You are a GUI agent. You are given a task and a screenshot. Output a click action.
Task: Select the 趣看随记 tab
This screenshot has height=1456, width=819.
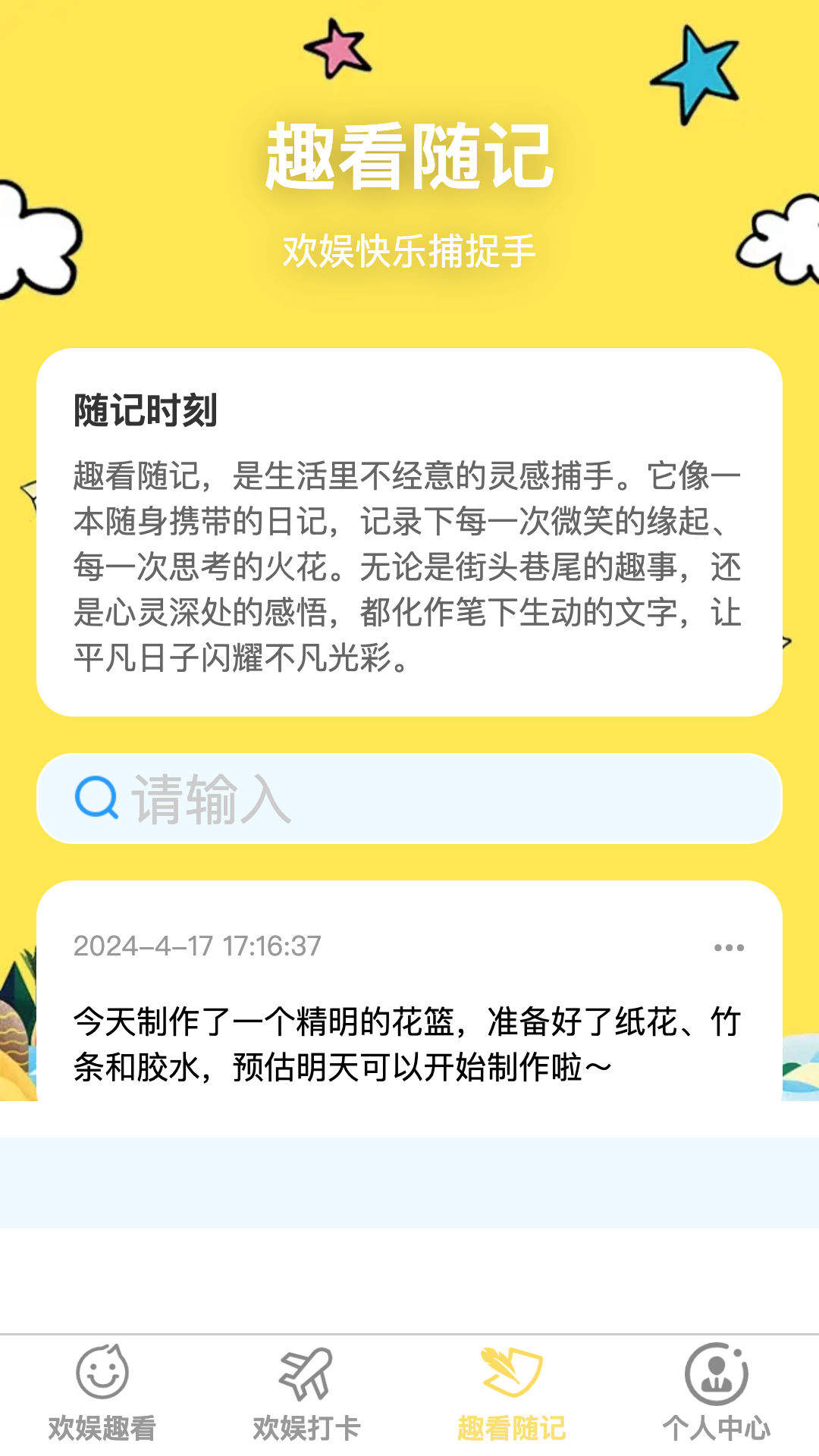coord(512,1394)
